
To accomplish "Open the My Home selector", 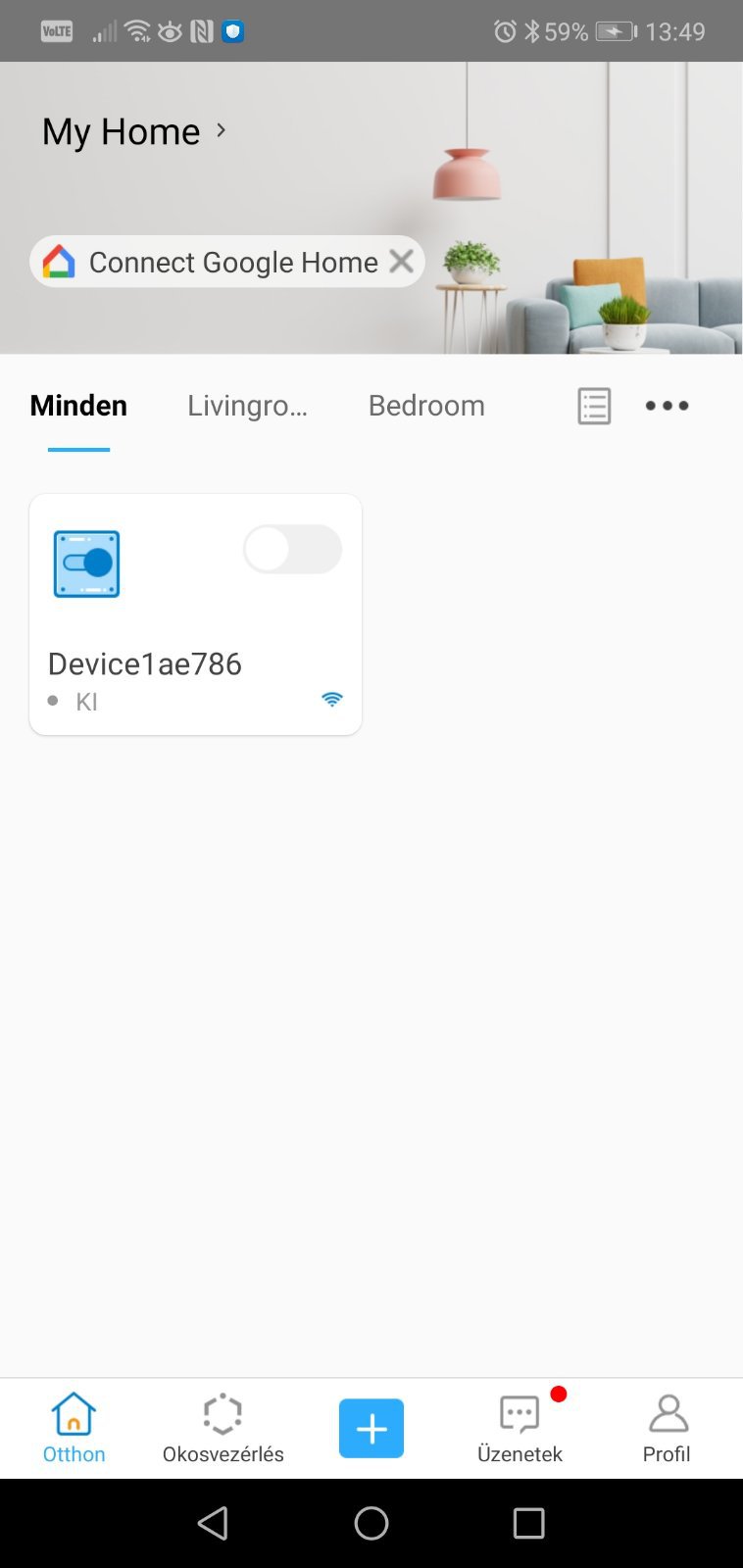I will click(x=133, y=131).
